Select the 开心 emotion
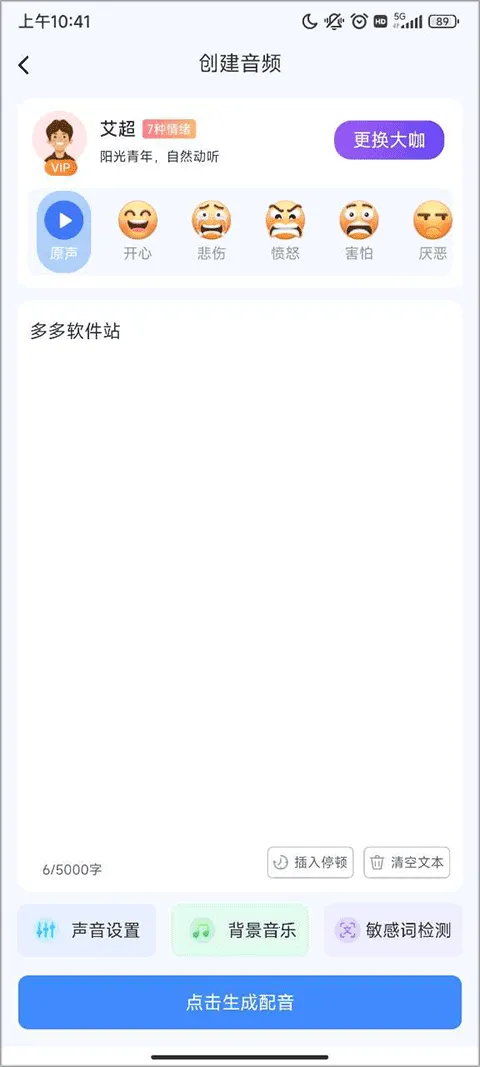This screenshot has width=480, height=1067. click(x=138, y=231)
